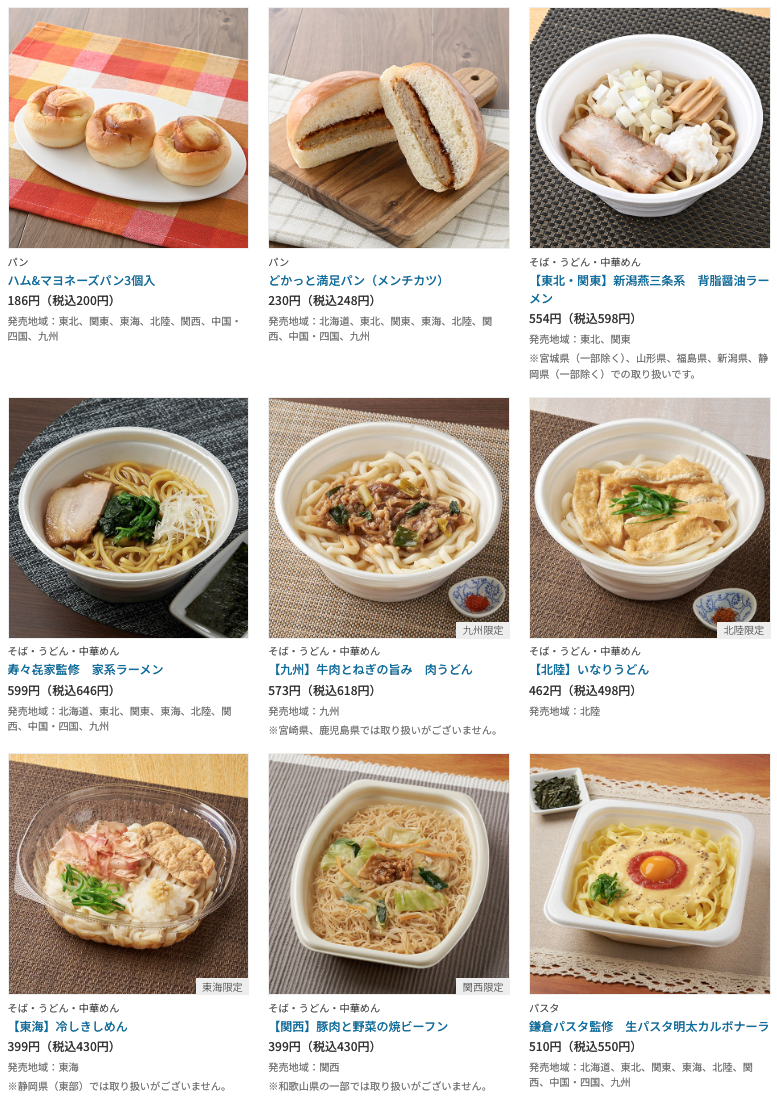Open 【九州】牛肉とねぎの旨み 肉うどん link
777x1099 pixels.
point(370,669)
